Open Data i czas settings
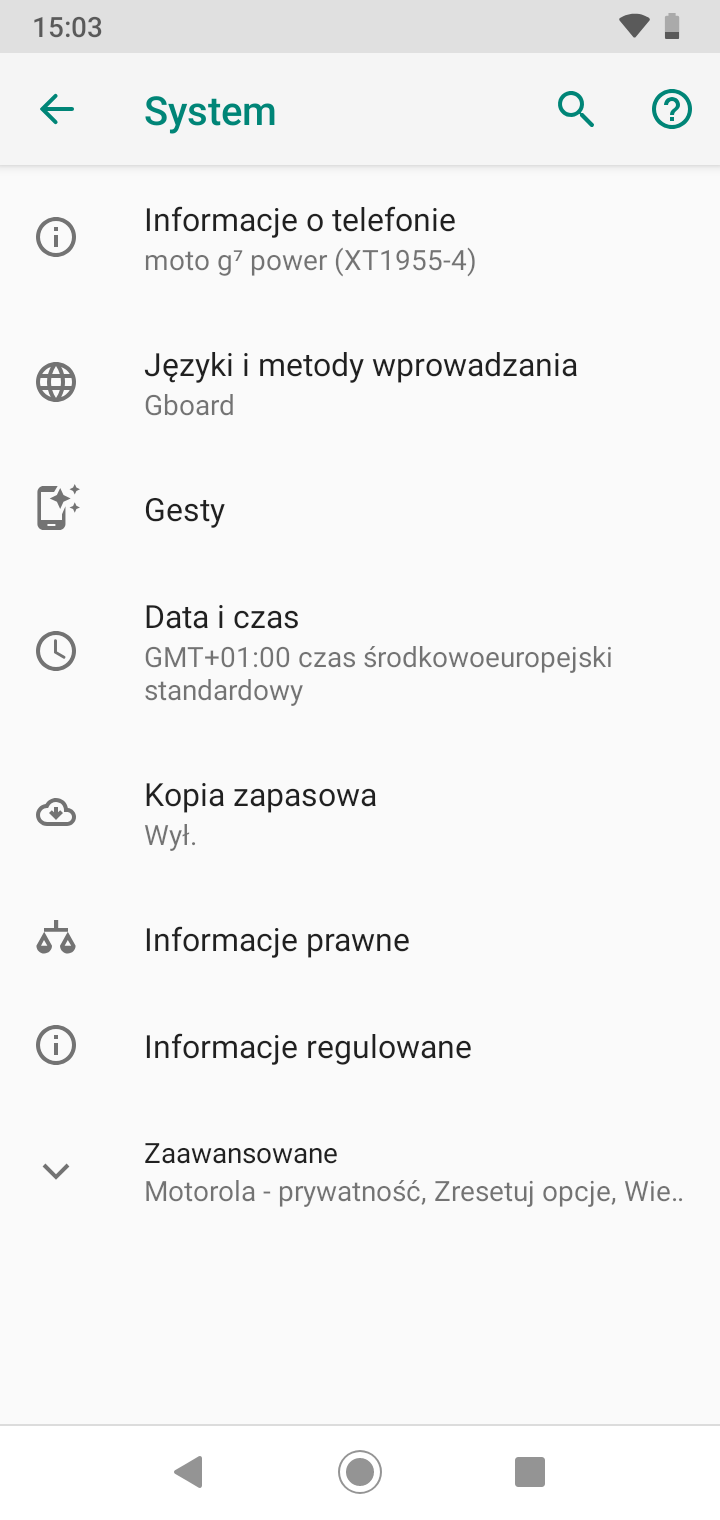 click(360, 652)
